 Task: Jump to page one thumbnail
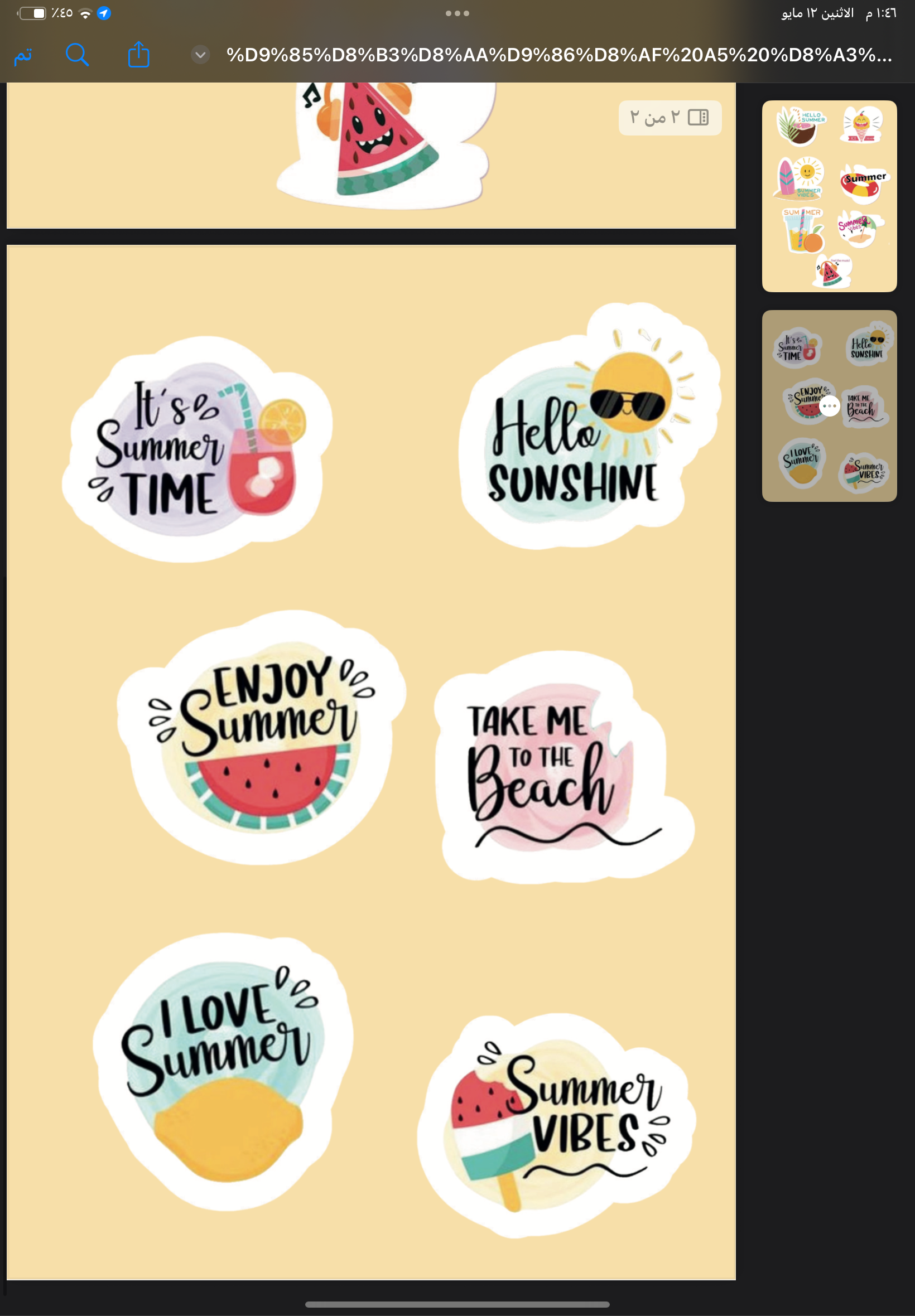click(829, 196)
